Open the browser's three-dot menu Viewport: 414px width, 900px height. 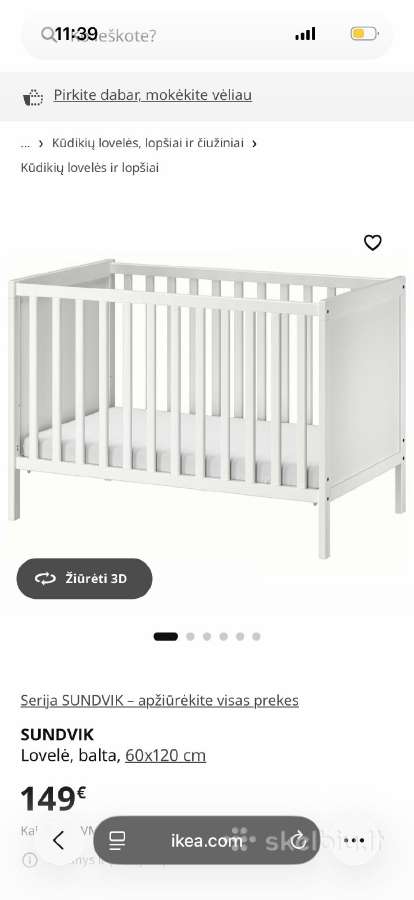click(354, 841)
